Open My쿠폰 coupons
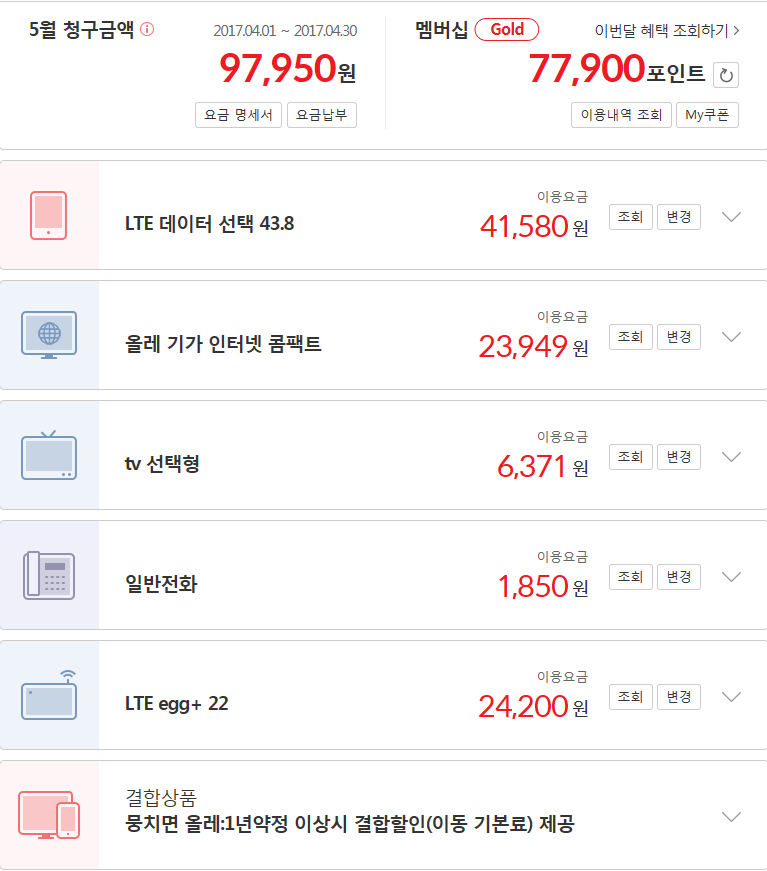767x871 pixels. coord(707,115)
